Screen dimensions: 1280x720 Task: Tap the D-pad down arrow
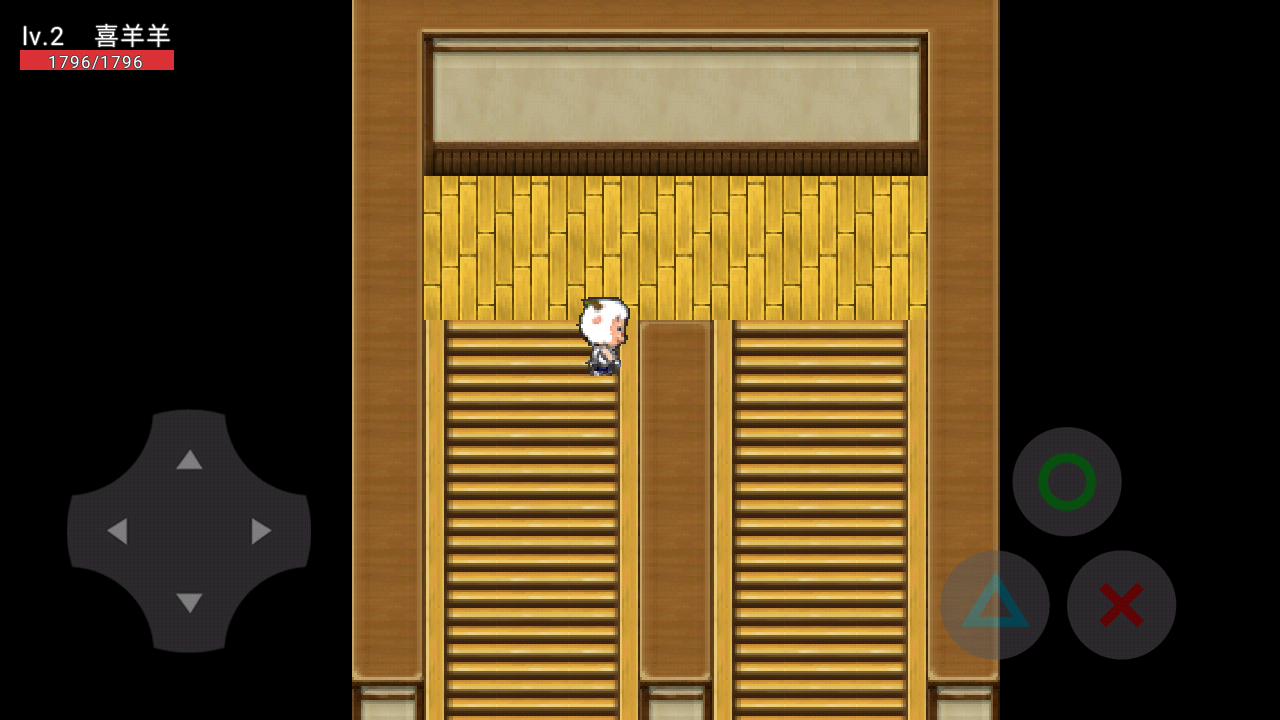click(189, 603)
